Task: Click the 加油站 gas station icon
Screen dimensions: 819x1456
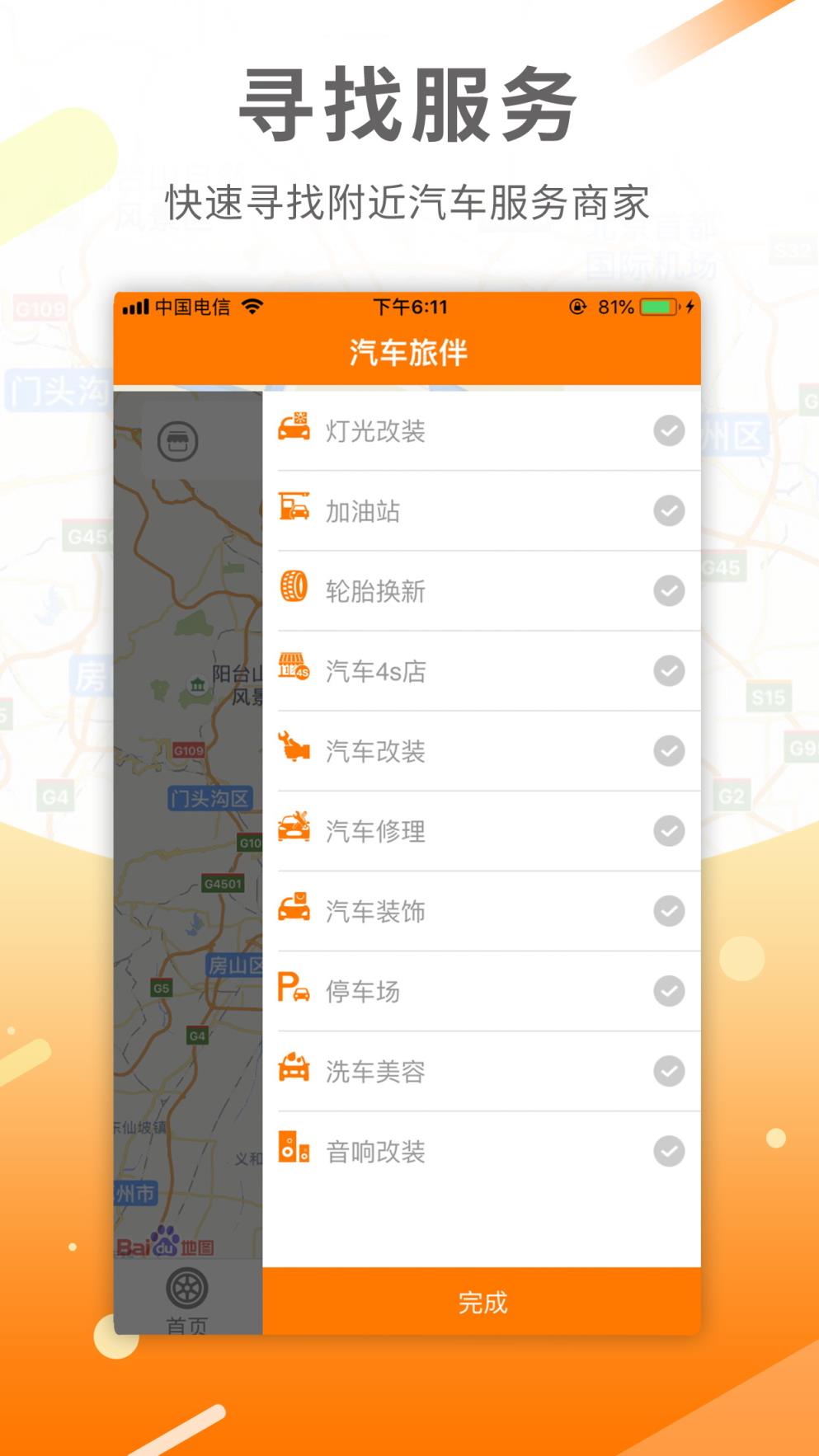Action: pos(296,510)
